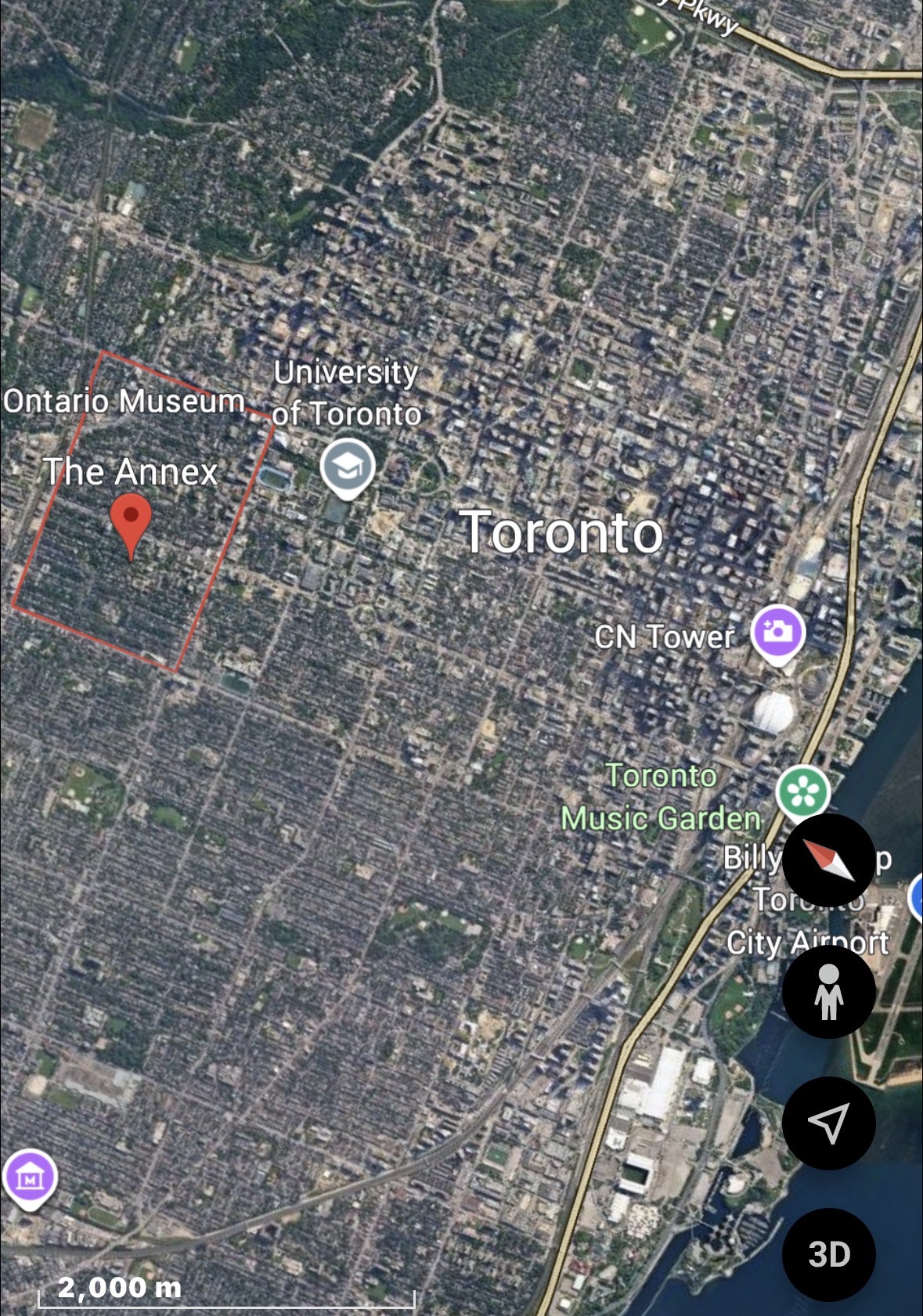Tap the compass to reset north
This screenshot has width=923, height=1316.
coord(828,860)
